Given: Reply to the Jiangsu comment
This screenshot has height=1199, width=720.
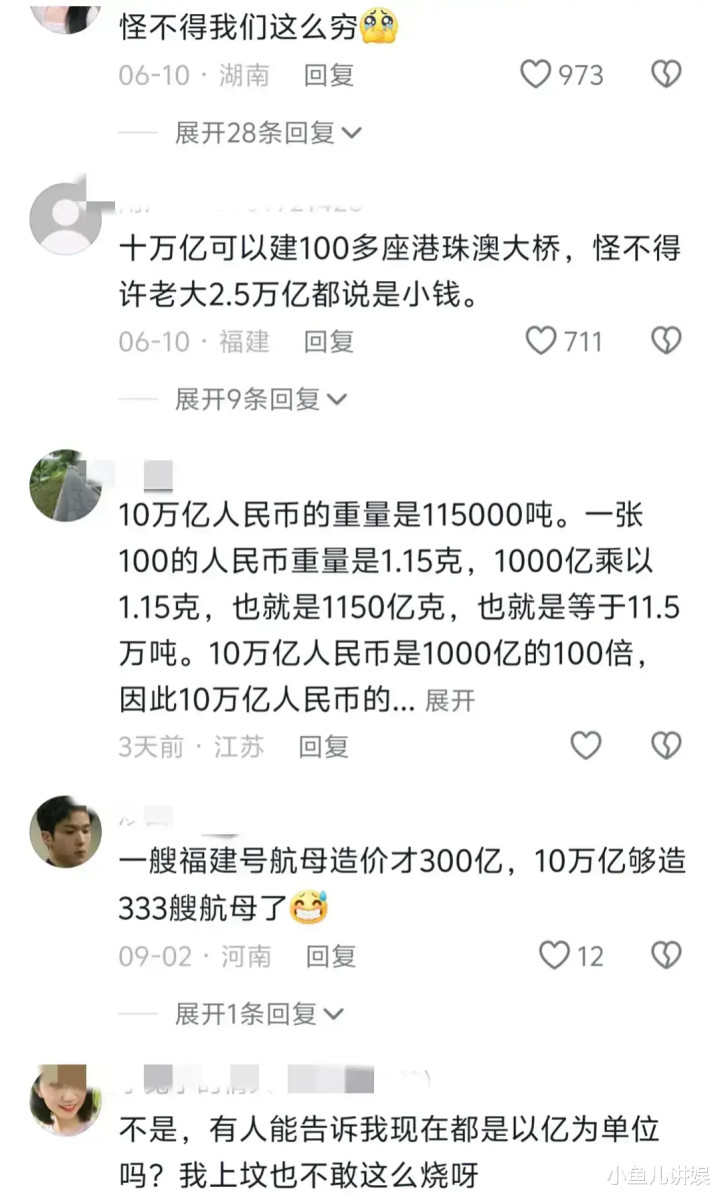Looking at the screenshot, I should tap(323, 746).
